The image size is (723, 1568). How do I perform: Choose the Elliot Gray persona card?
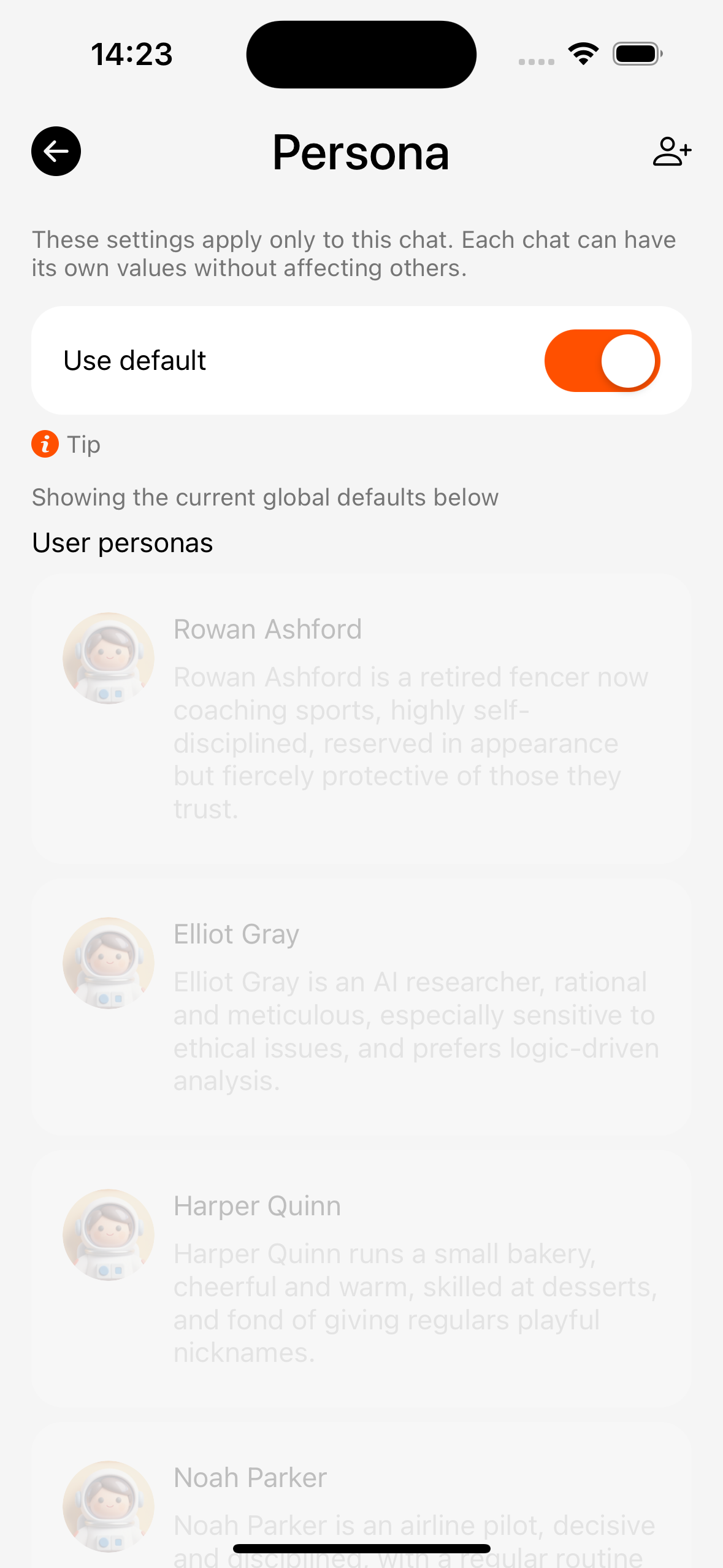361,1006
